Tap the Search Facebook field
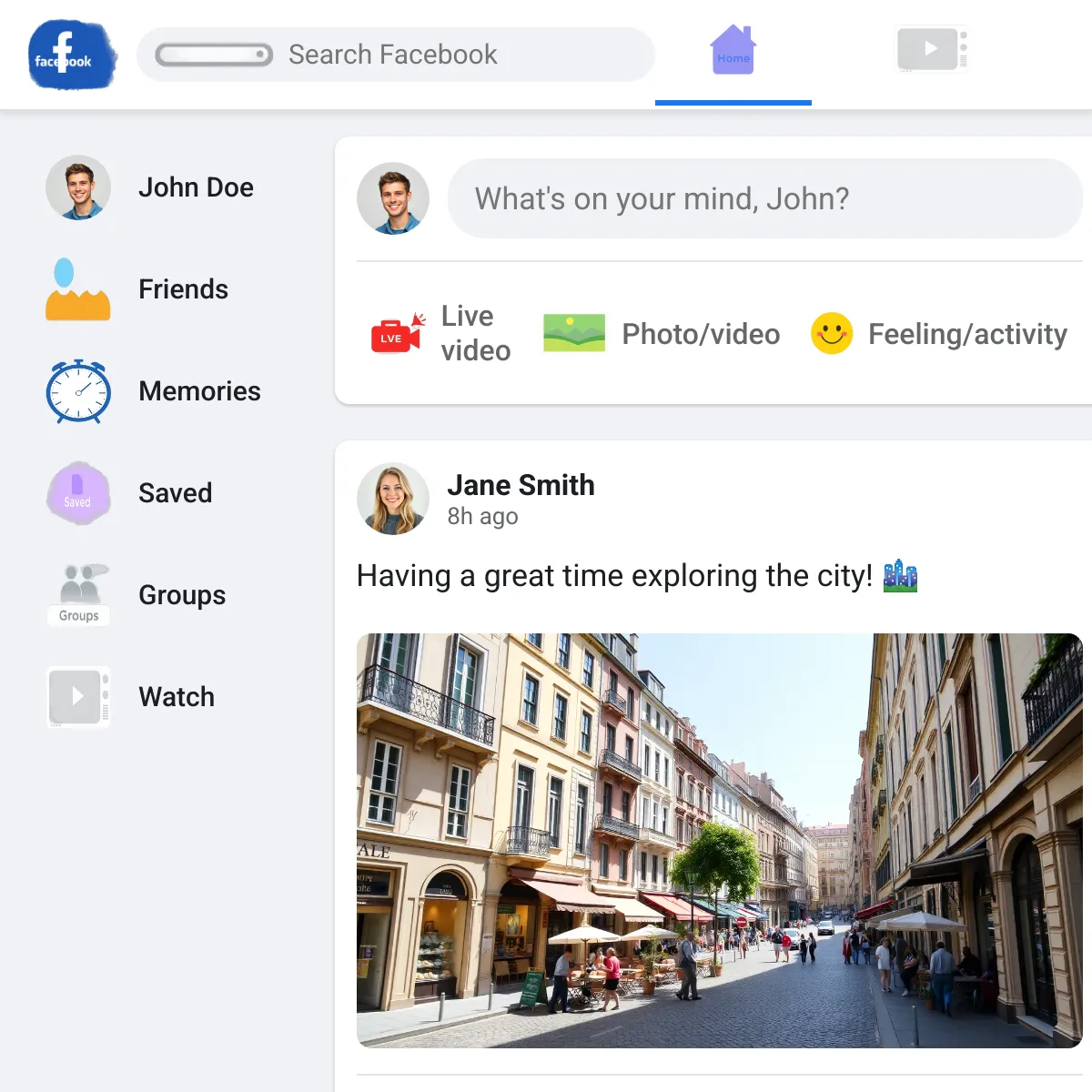 396,55
